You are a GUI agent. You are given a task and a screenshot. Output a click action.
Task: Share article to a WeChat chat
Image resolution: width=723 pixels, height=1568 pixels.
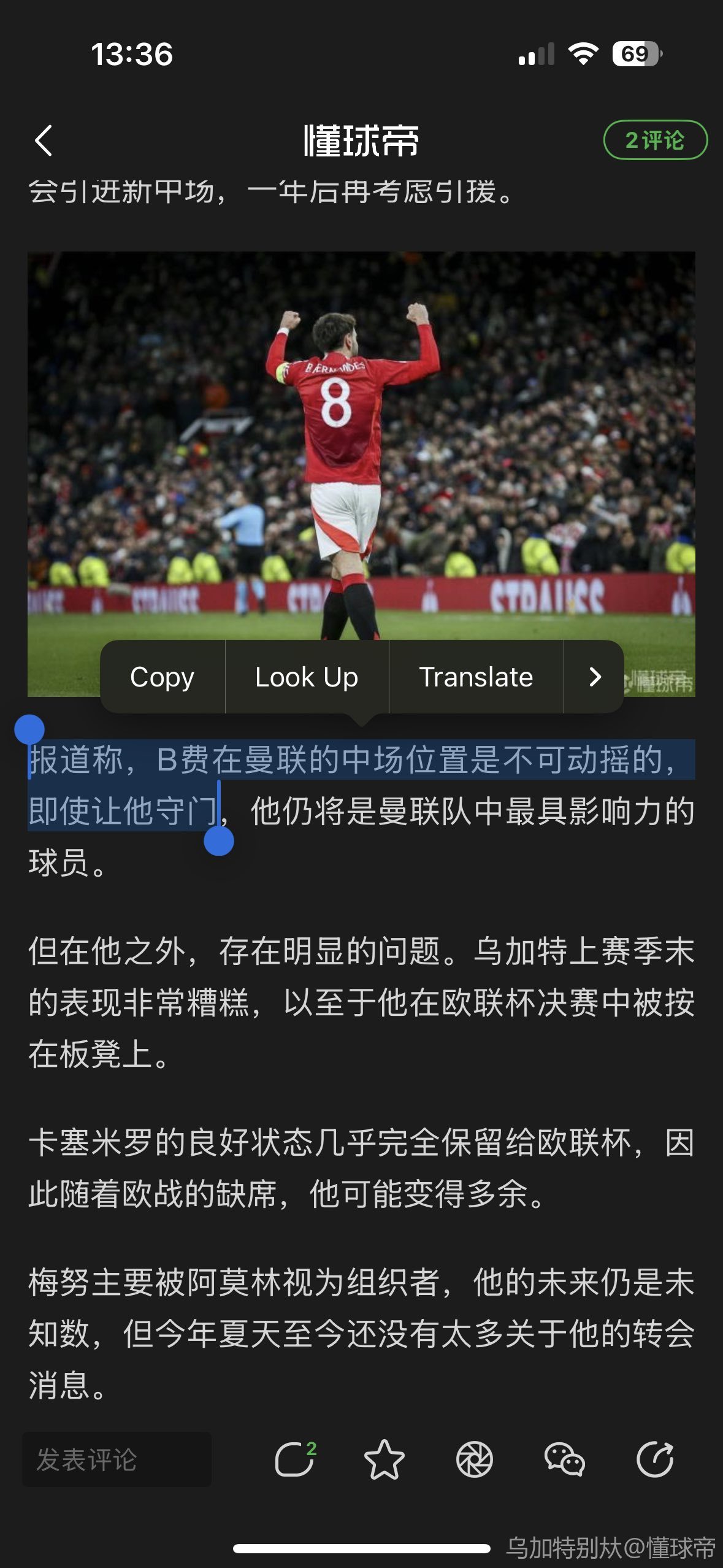coord(564,1459)
